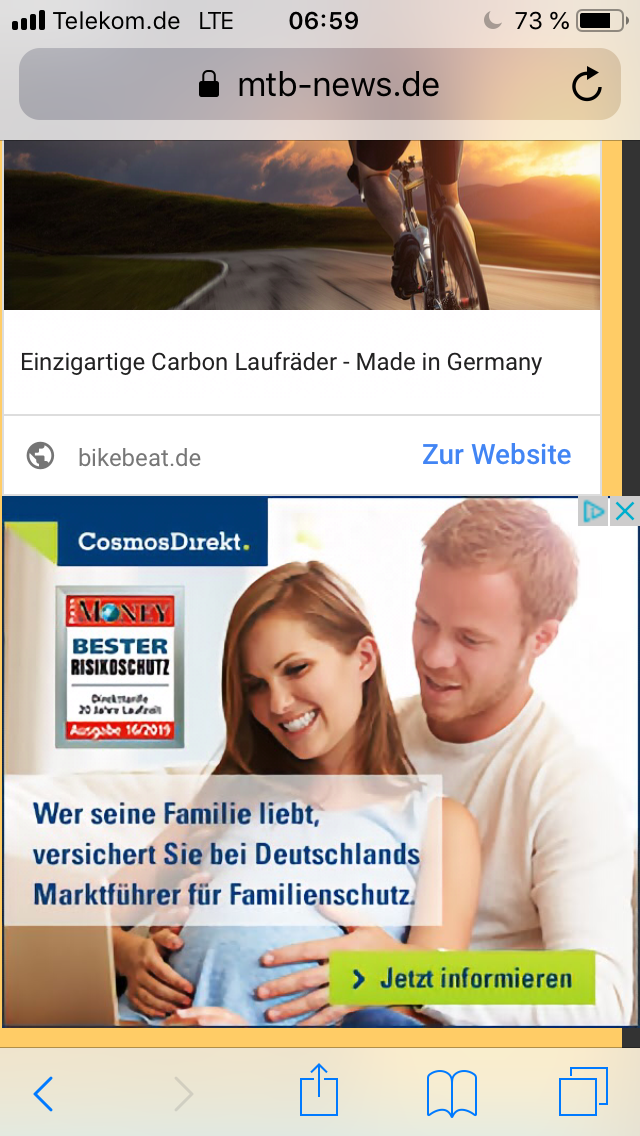
Task: Tap the mtb-news.de address bar
Action: tap(320, 85)
